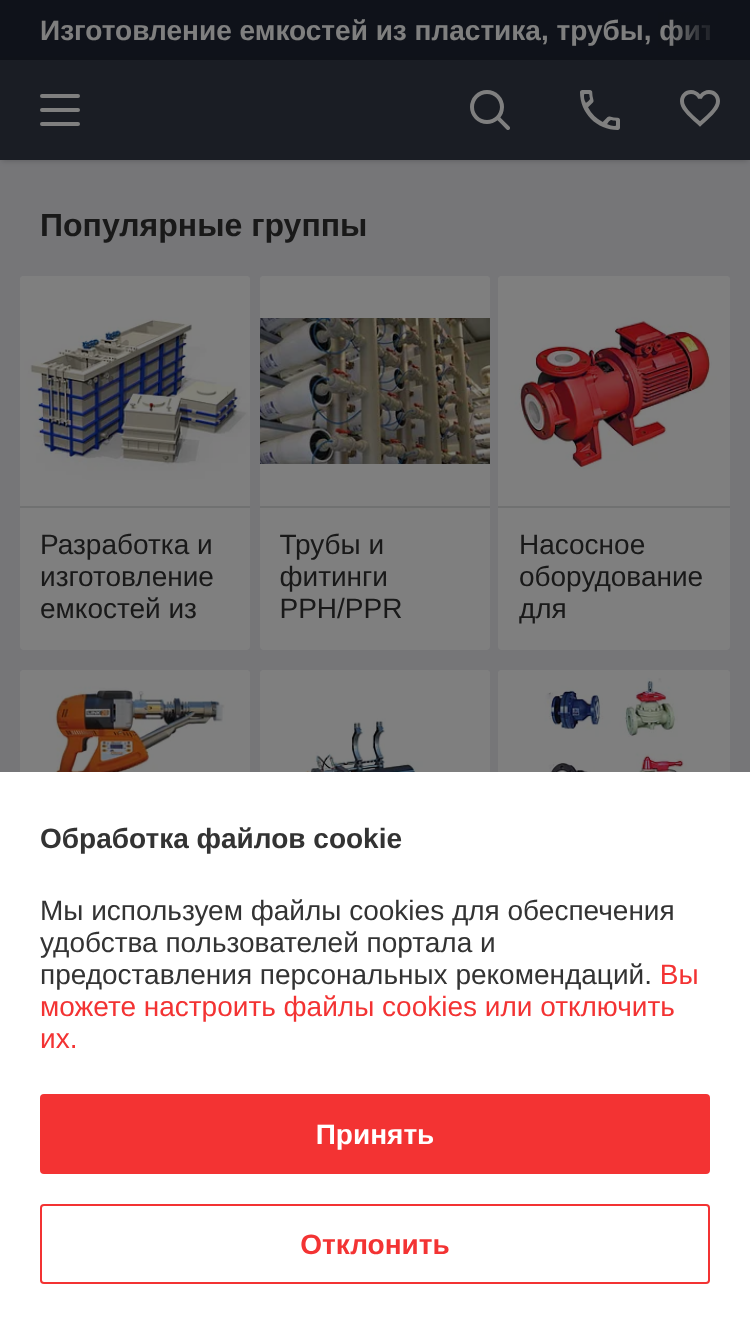Viewport: 750px width, 1334px height.
Task: Open the hamburger menu
Action: point(60,110)
